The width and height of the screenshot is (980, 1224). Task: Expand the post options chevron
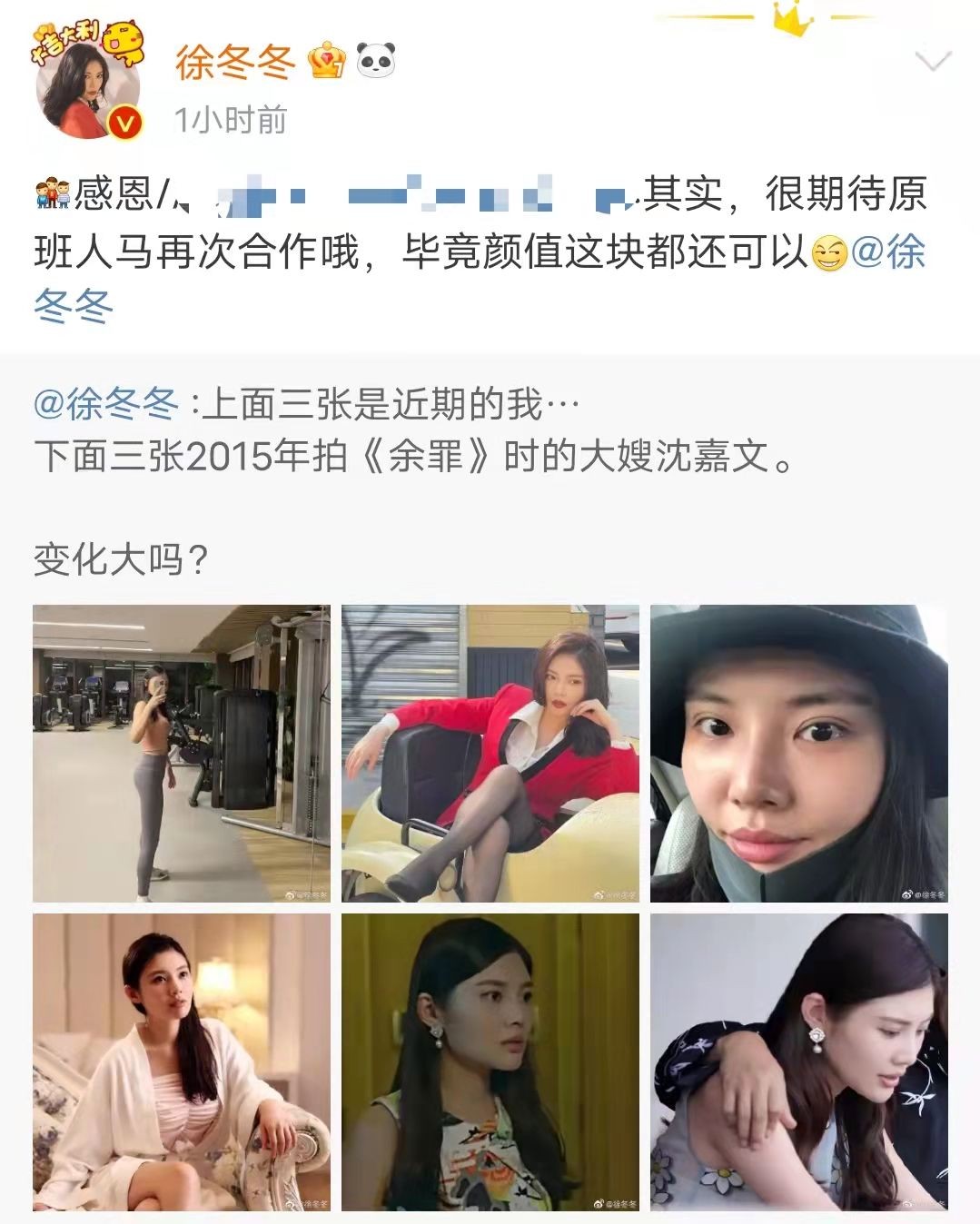932,62
